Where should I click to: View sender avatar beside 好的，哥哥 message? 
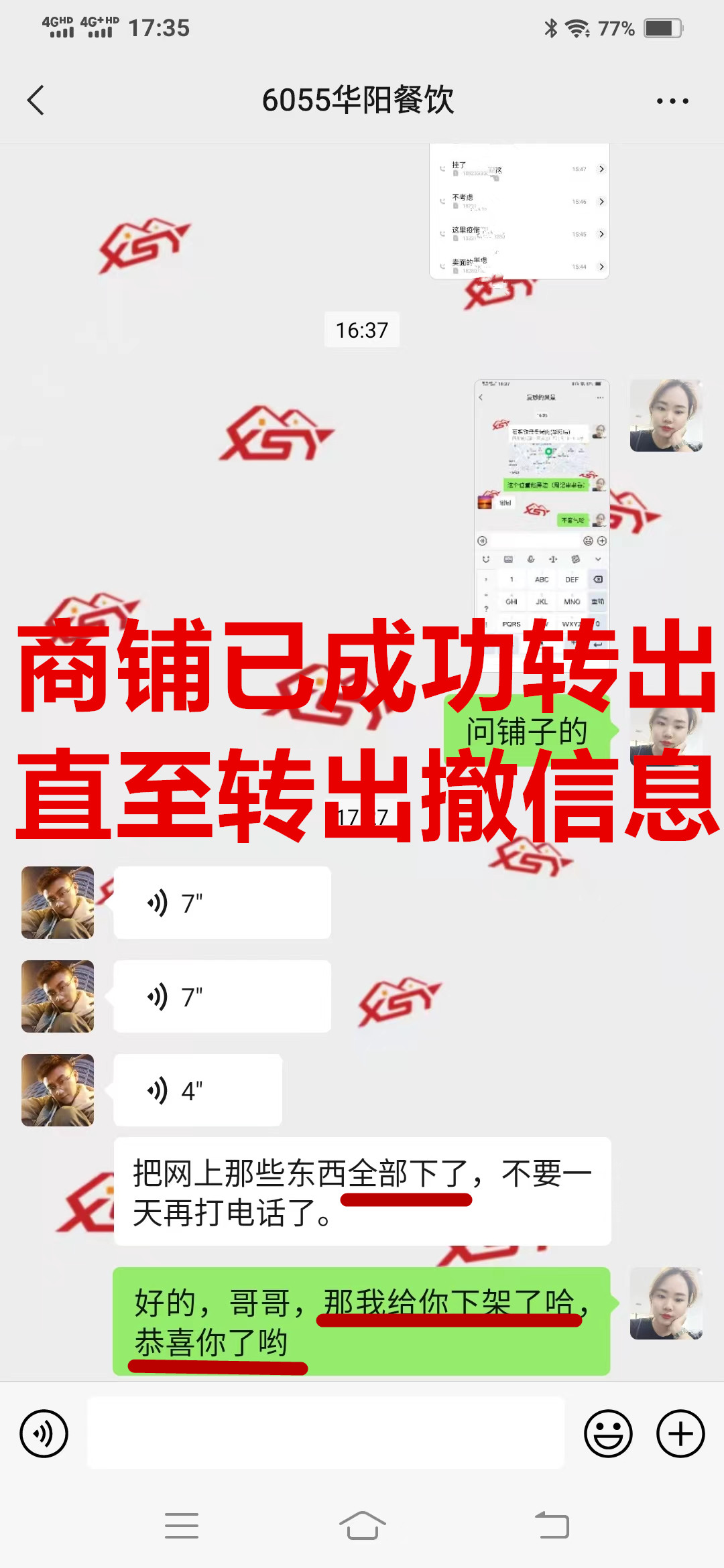click(666, 1303)
